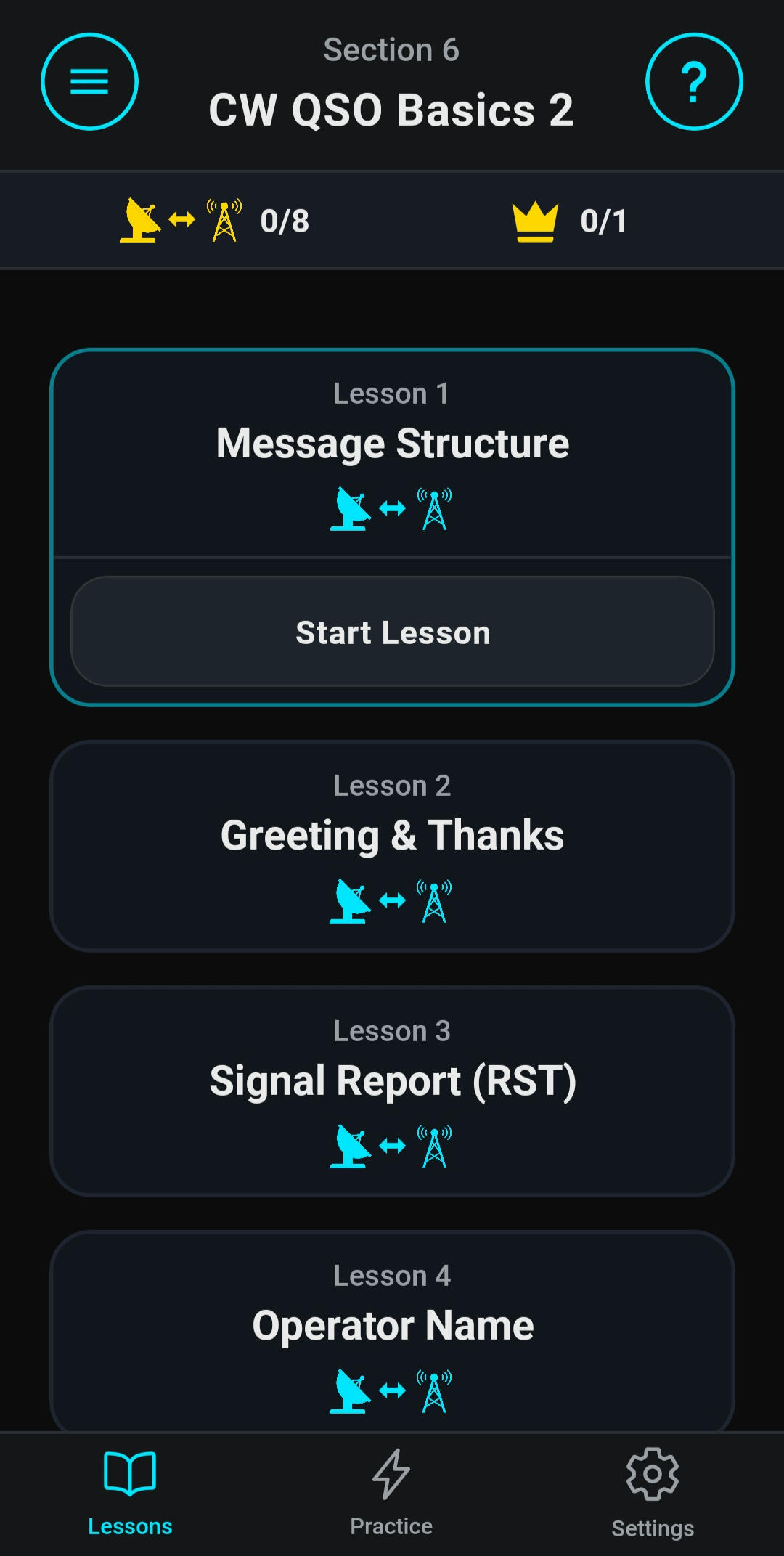The width and height of the screenshot is (784, 1556).
Task: Start the Message Structure lesson
Action: click(392, 632)
